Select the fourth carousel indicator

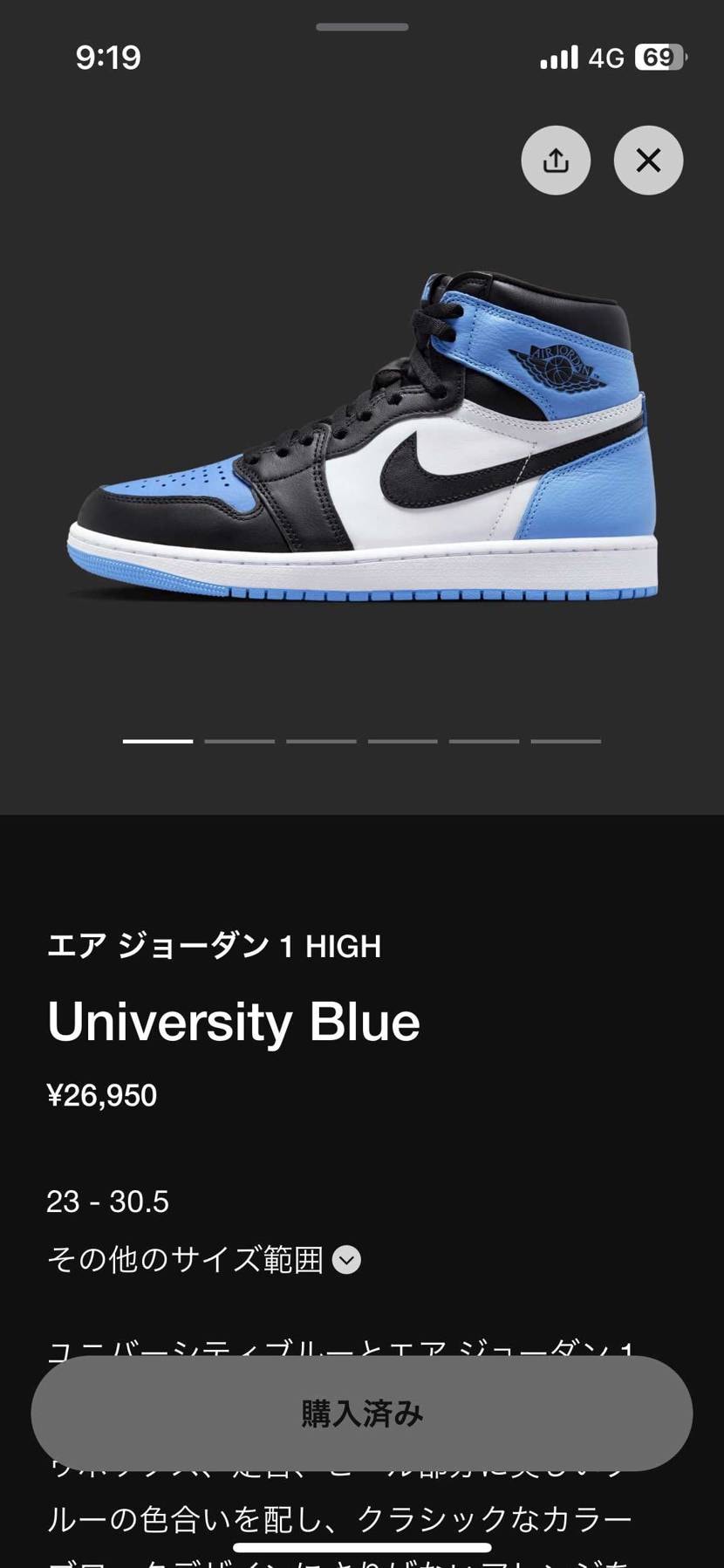point(401,741)
